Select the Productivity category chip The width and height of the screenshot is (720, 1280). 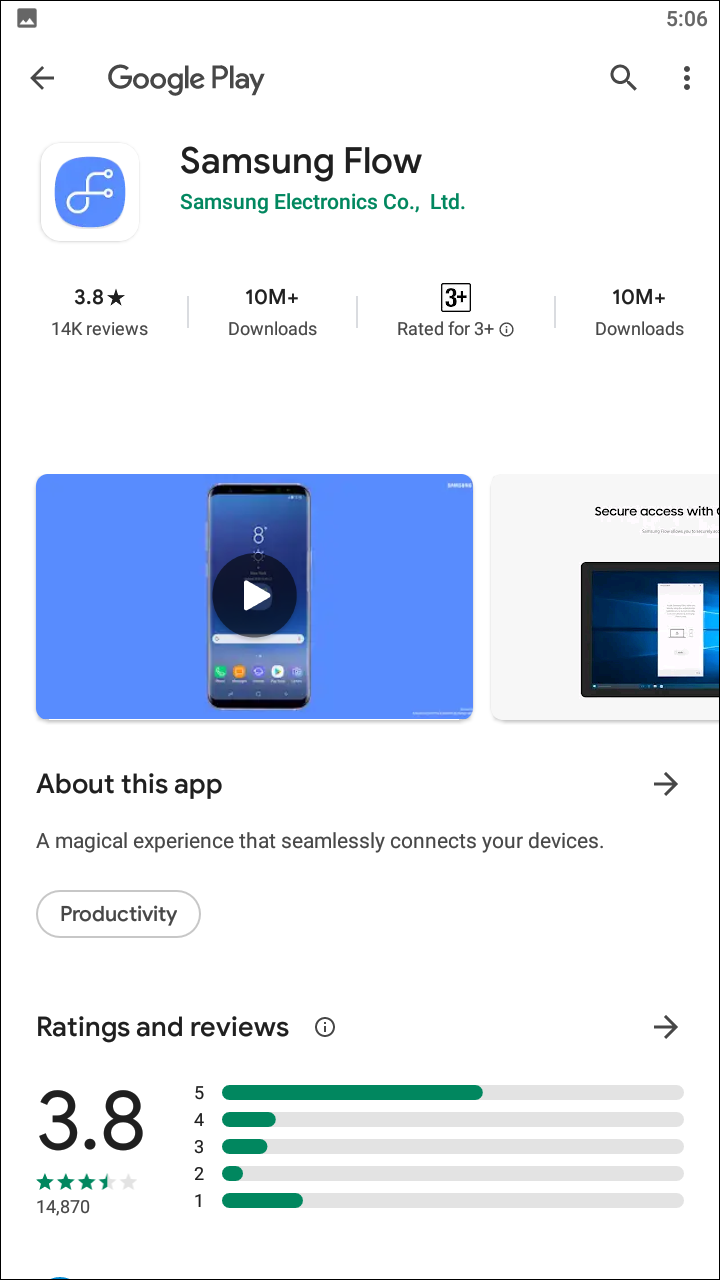point(118,914)
